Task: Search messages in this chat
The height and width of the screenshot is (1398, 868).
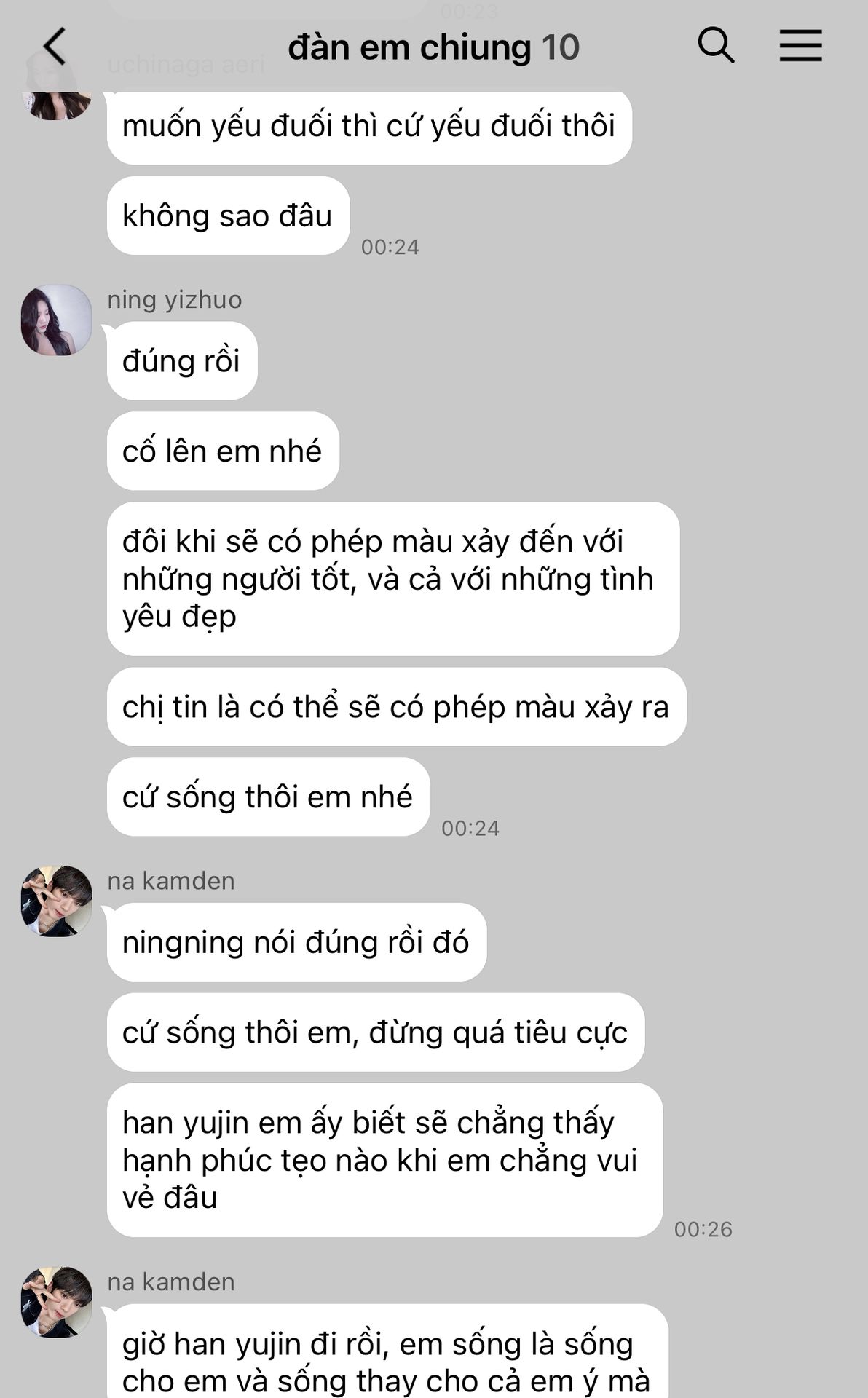Action: [x=715, y=46]
